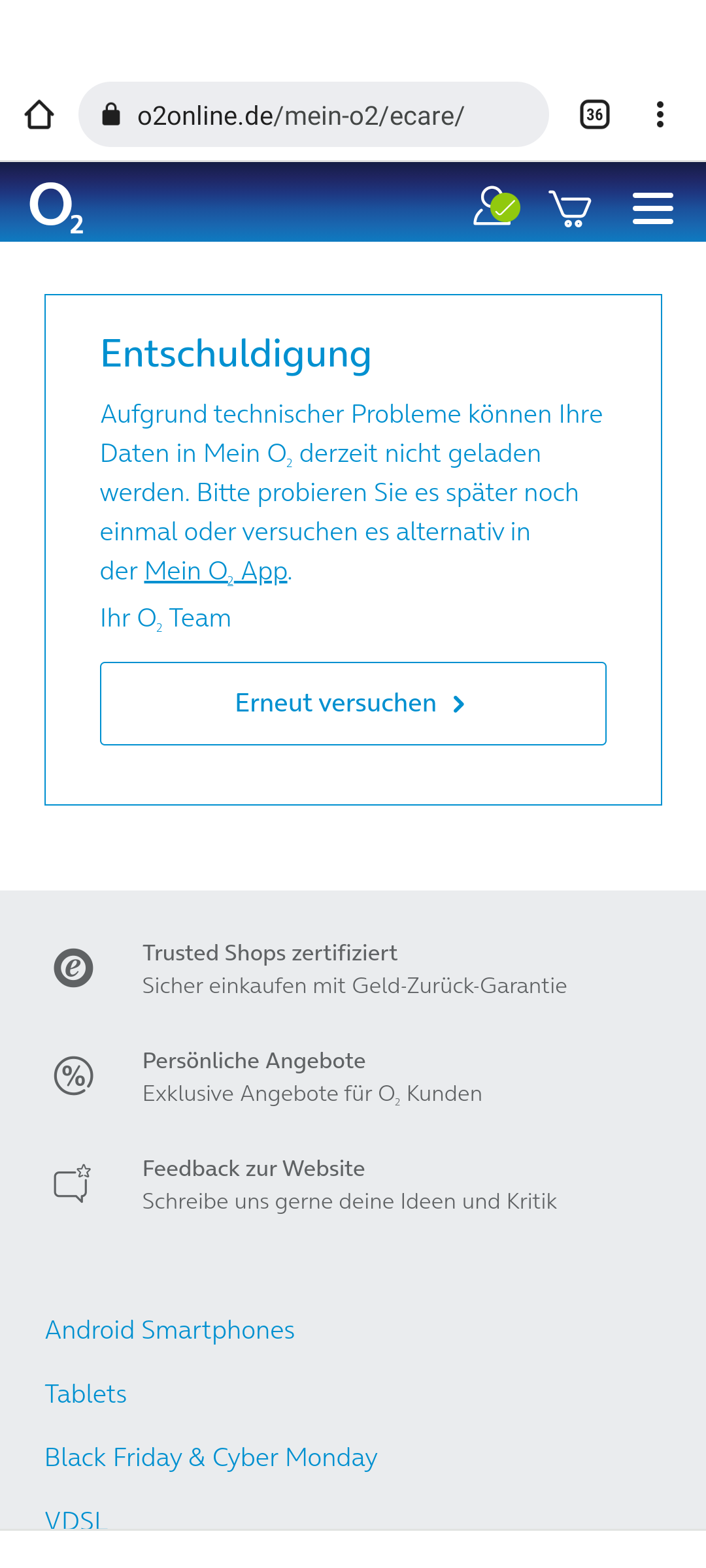Screen dimensions: 706x1568
Task: Tap Erneut versuchen button
Action: [x=353, y=704]
